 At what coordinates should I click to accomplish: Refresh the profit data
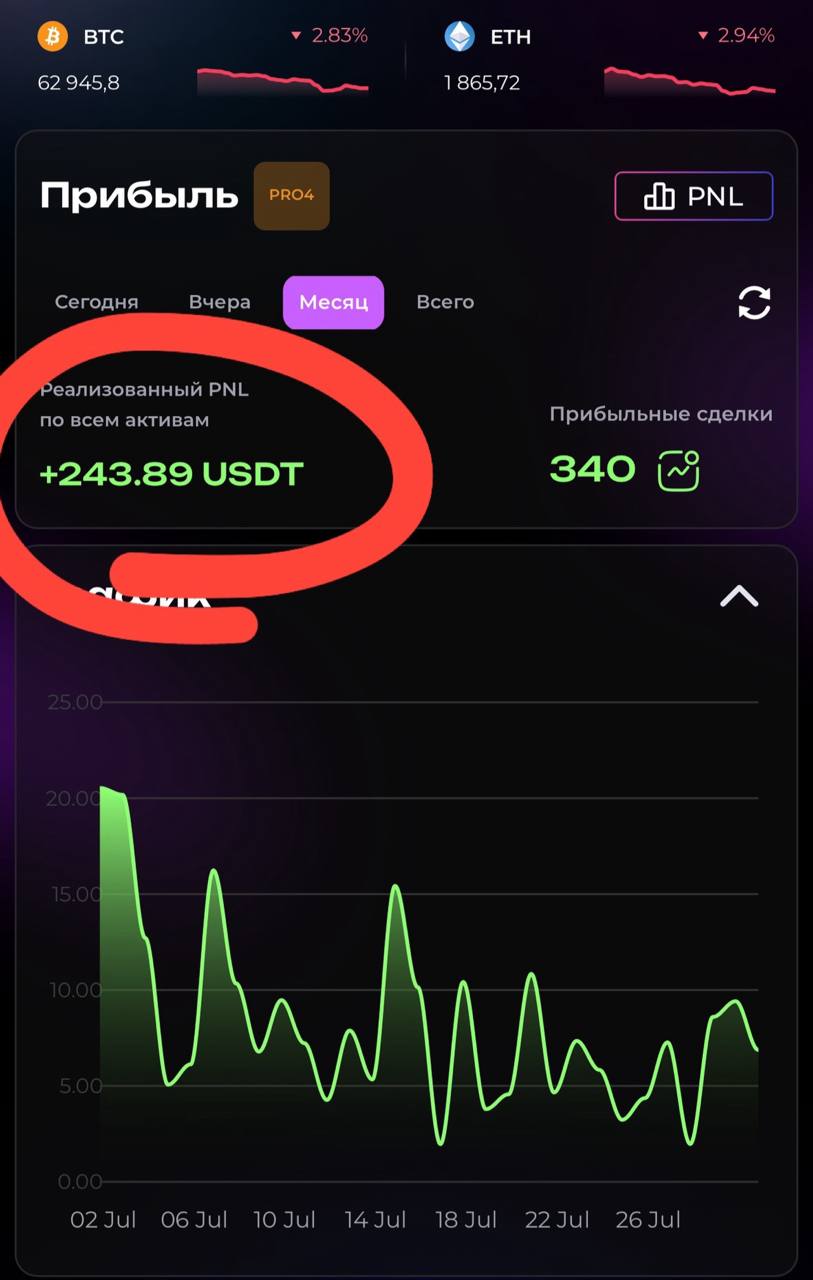[x=754, y=303]
